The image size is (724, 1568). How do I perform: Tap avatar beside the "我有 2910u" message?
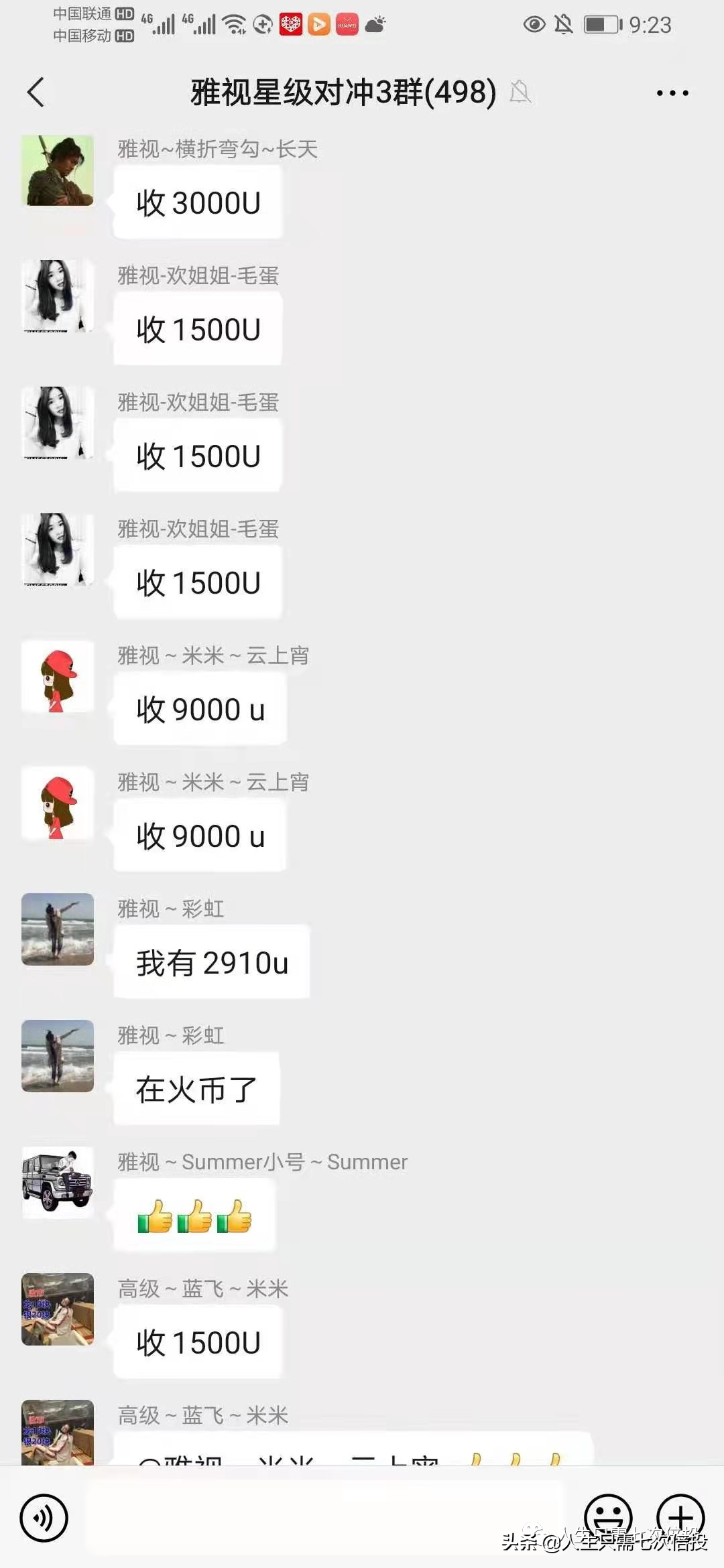(x=58, y=929)
